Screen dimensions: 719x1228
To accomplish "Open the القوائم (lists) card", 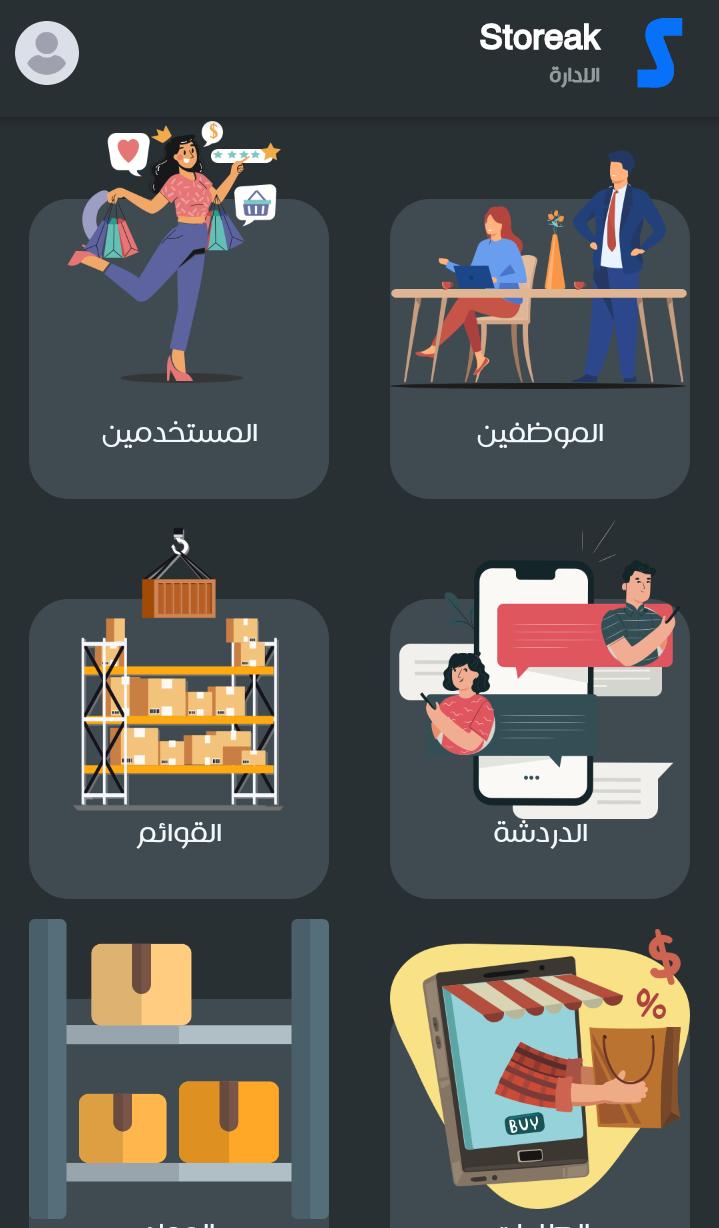I will [x=179, y=748].
